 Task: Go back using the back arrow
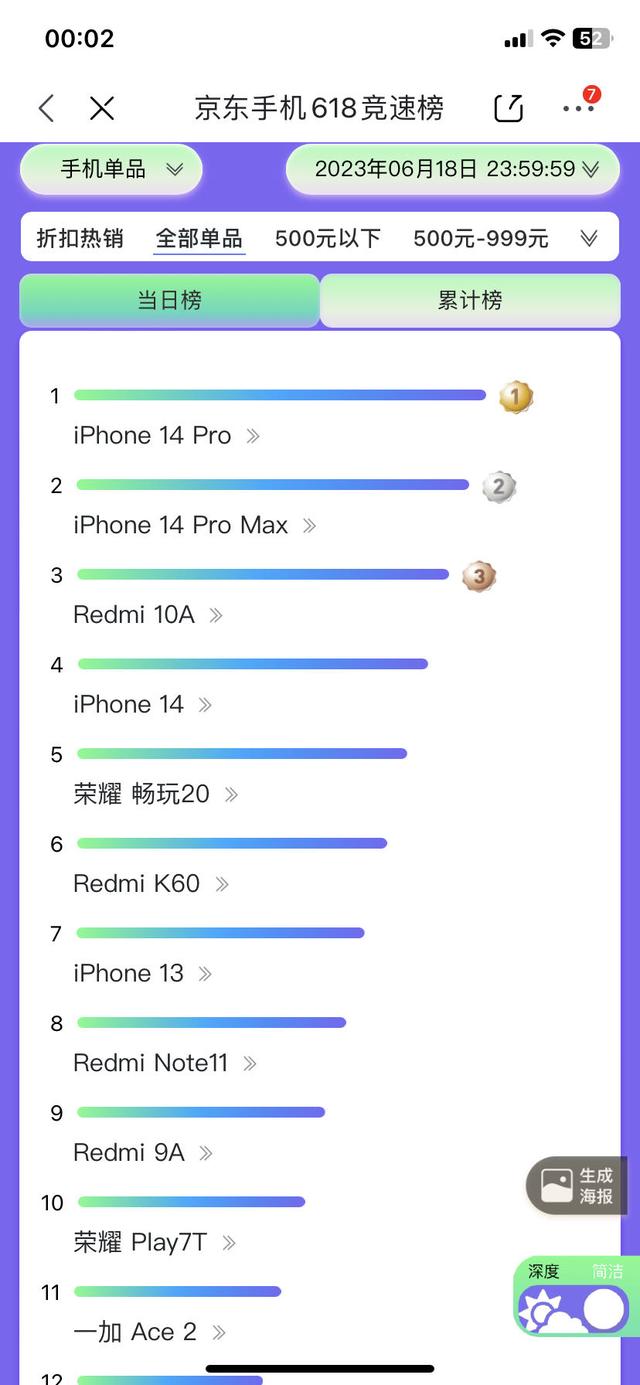pos(46,108)
